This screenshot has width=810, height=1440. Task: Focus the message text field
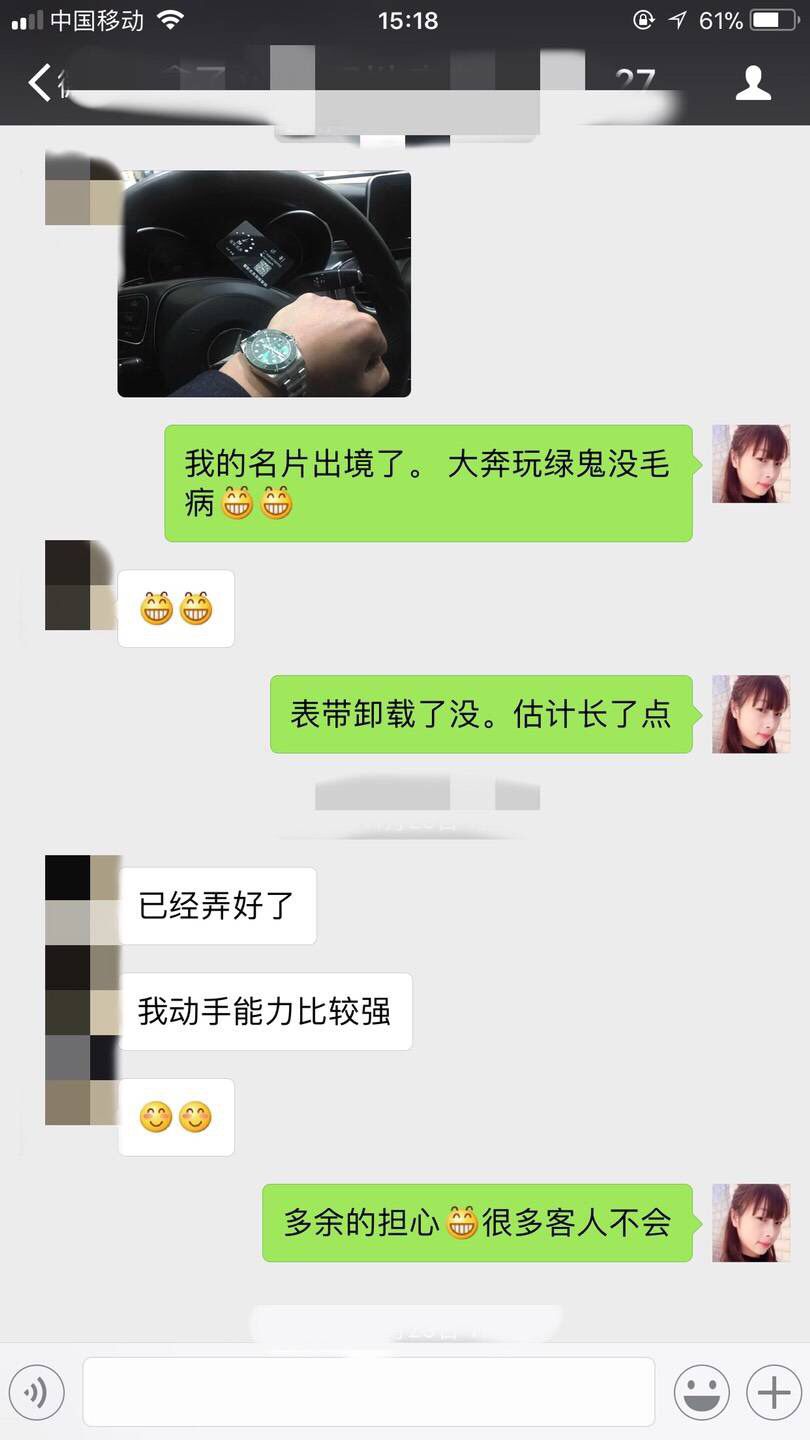coord(368,1391)
